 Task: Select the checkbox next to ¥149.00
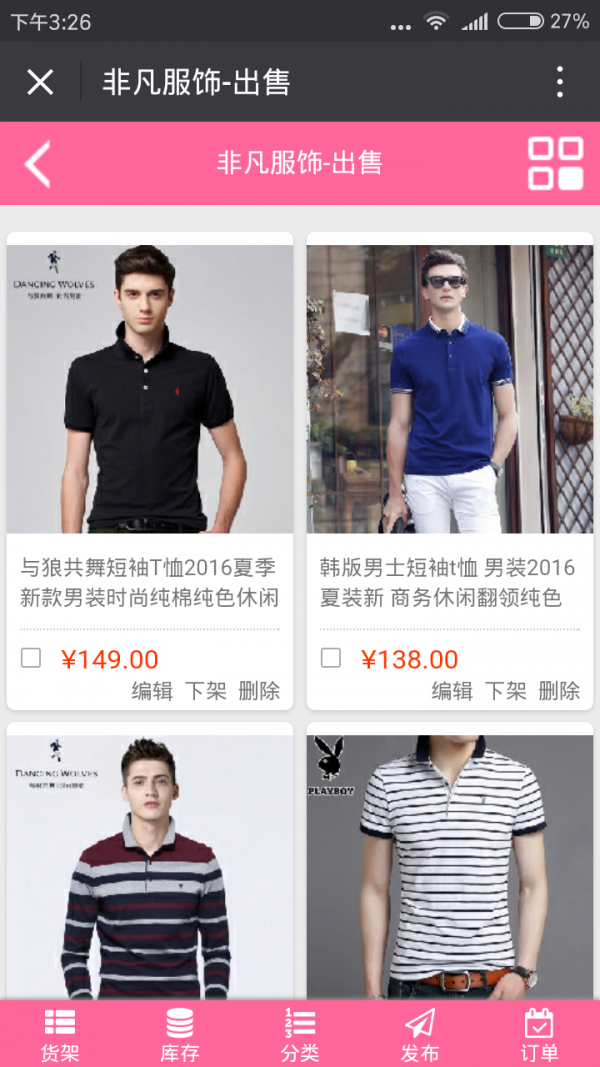point(31,658)
